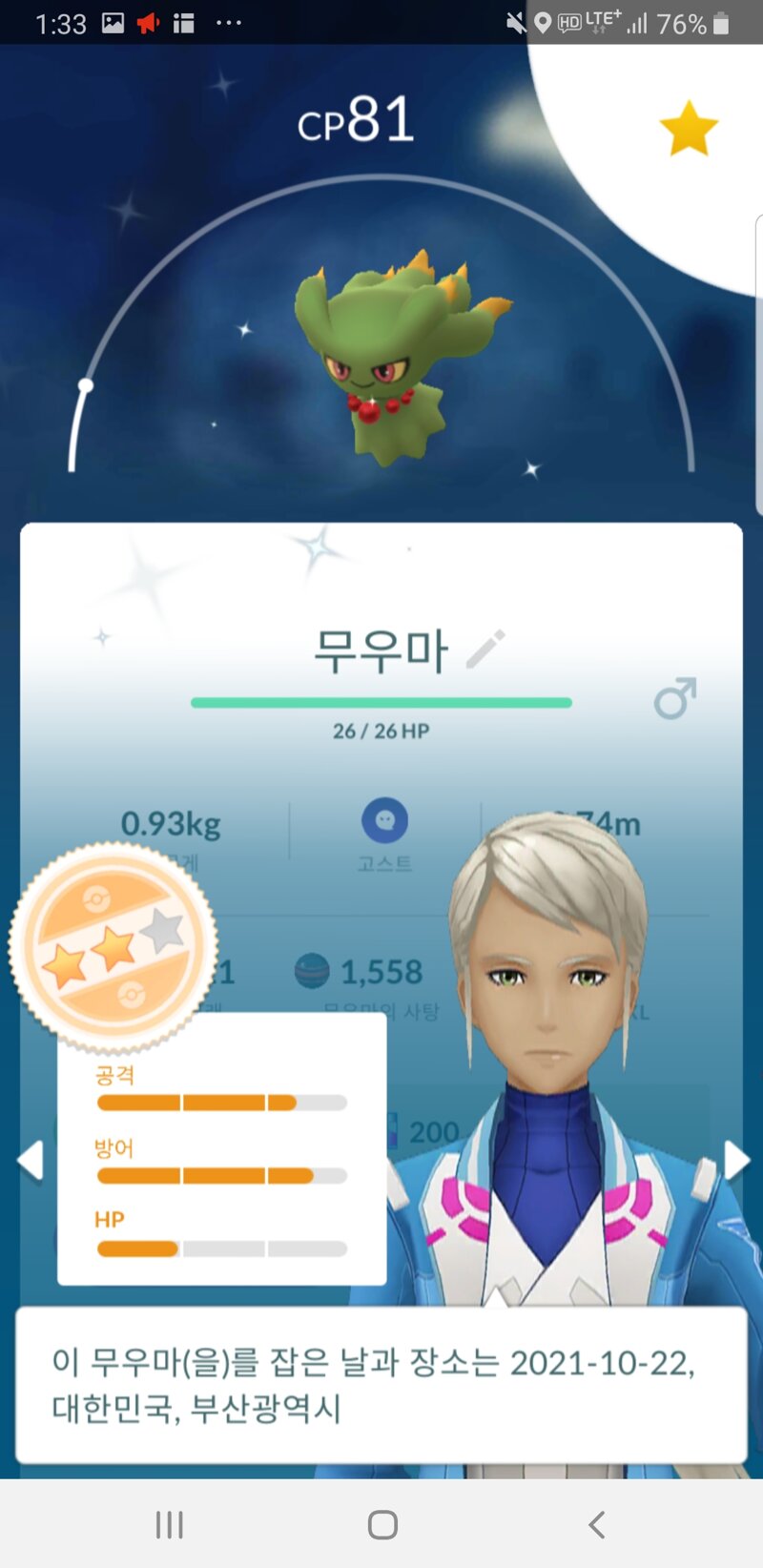763x1568 pixels.
Task: Go back with the system back button
Action: (x=597, y=1524)
